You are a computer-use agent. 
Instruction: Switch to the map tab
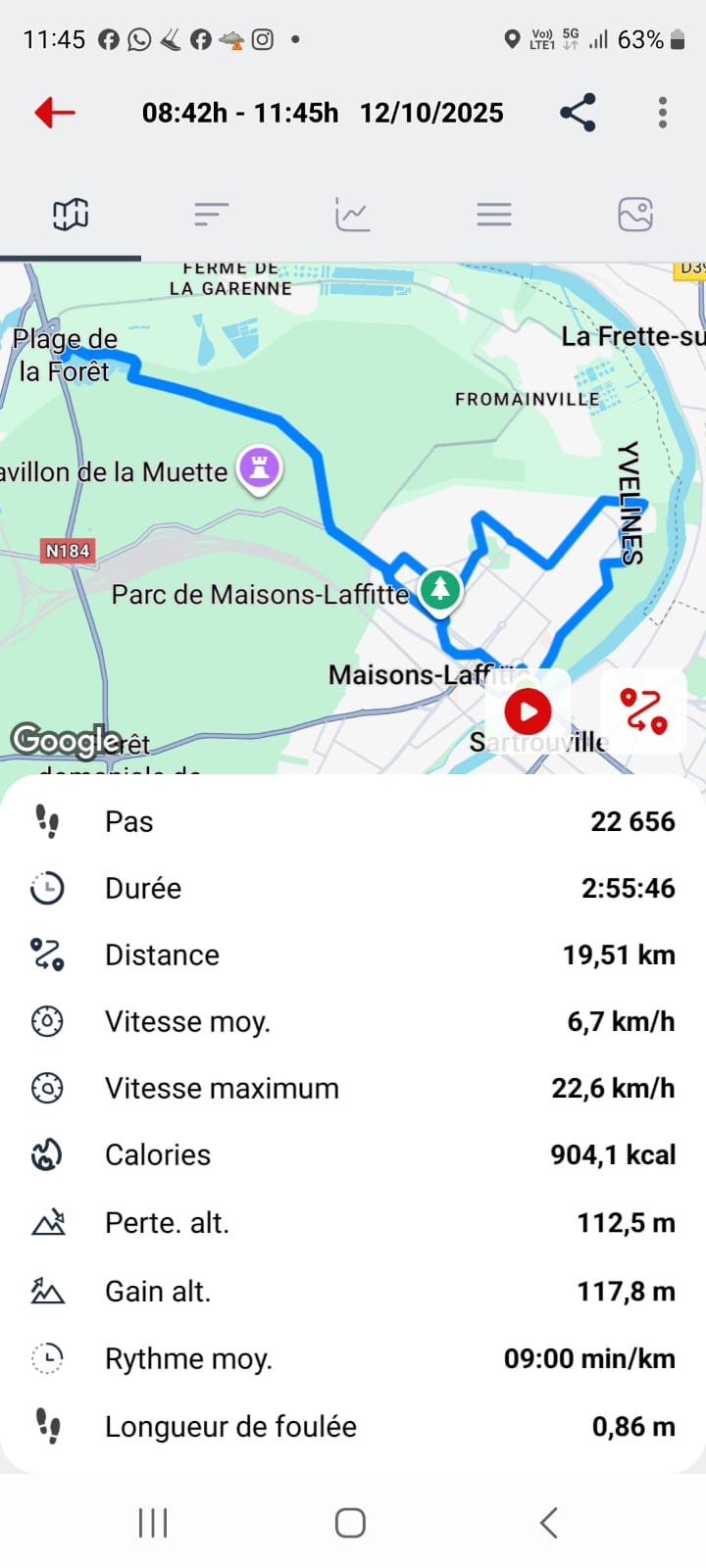(x=71, y=214)
